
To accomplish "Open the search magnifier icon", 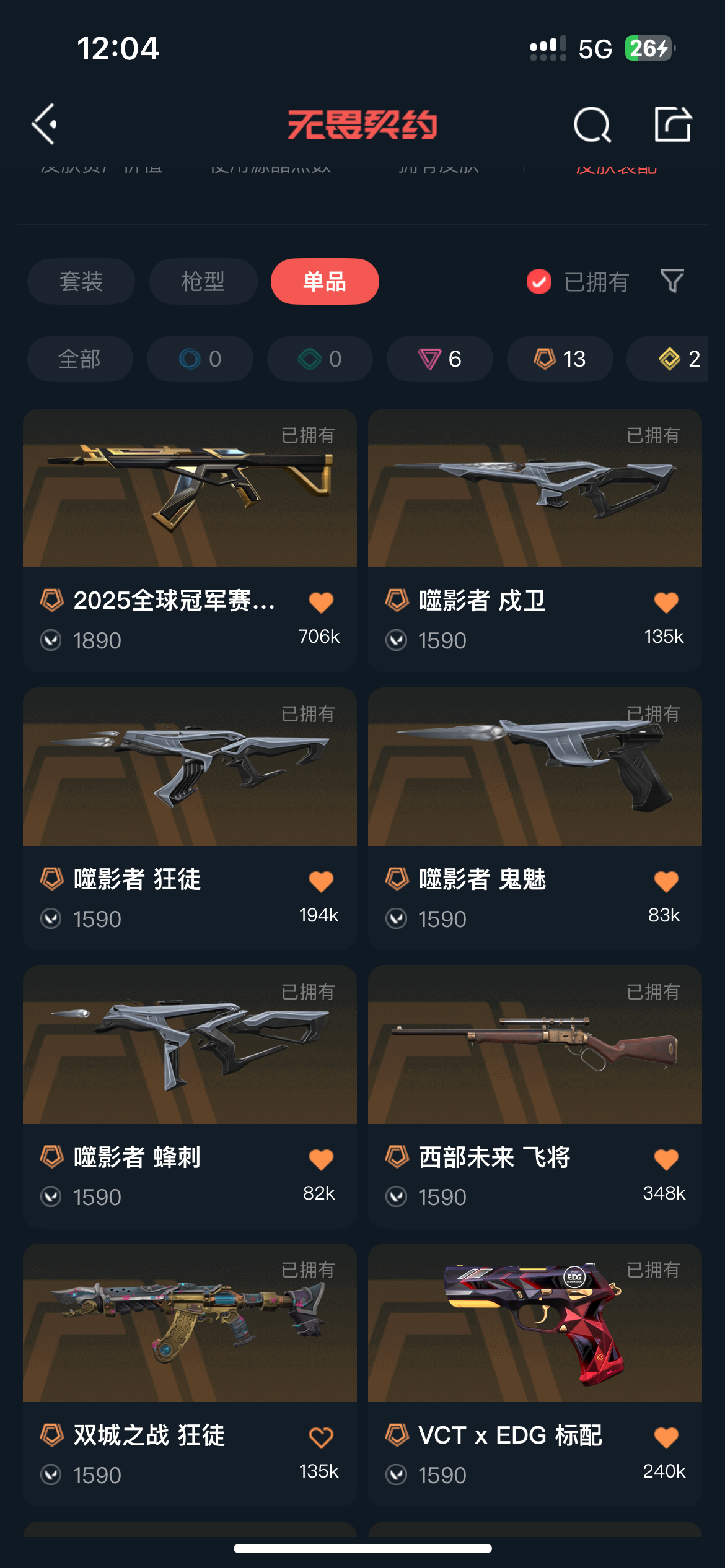I will point(592,124).
